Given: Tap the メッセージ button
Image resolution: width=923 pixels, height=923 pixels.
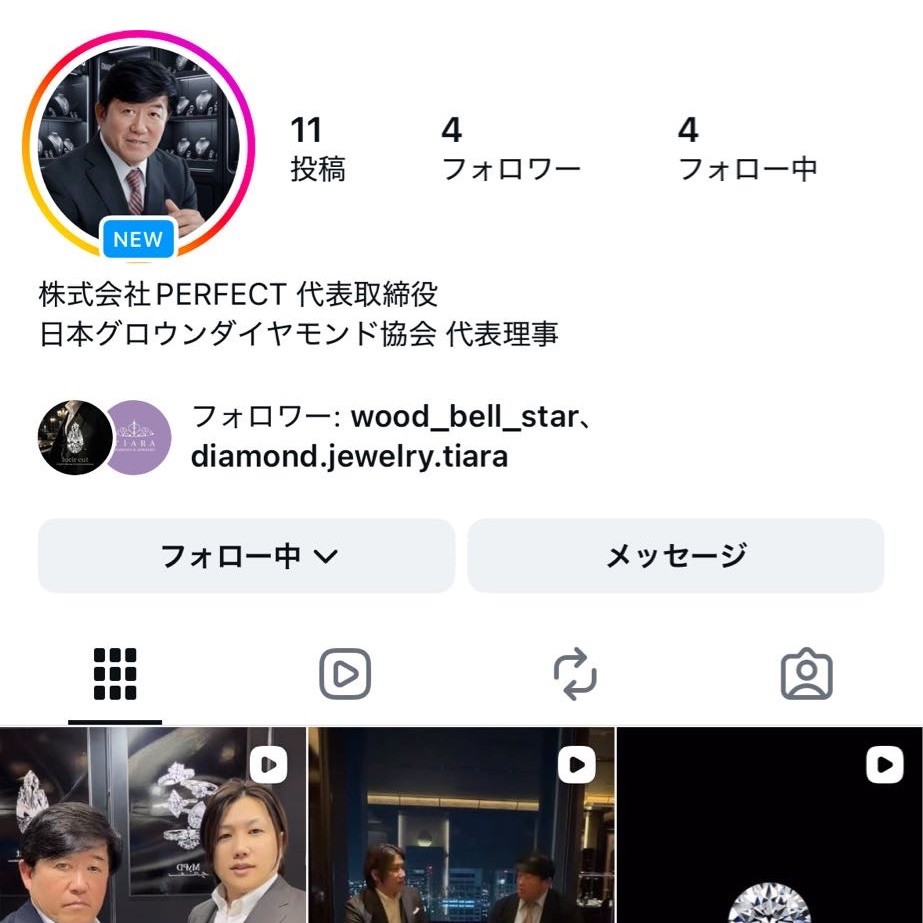Looking at the screenshot, I should pos(675,556).
